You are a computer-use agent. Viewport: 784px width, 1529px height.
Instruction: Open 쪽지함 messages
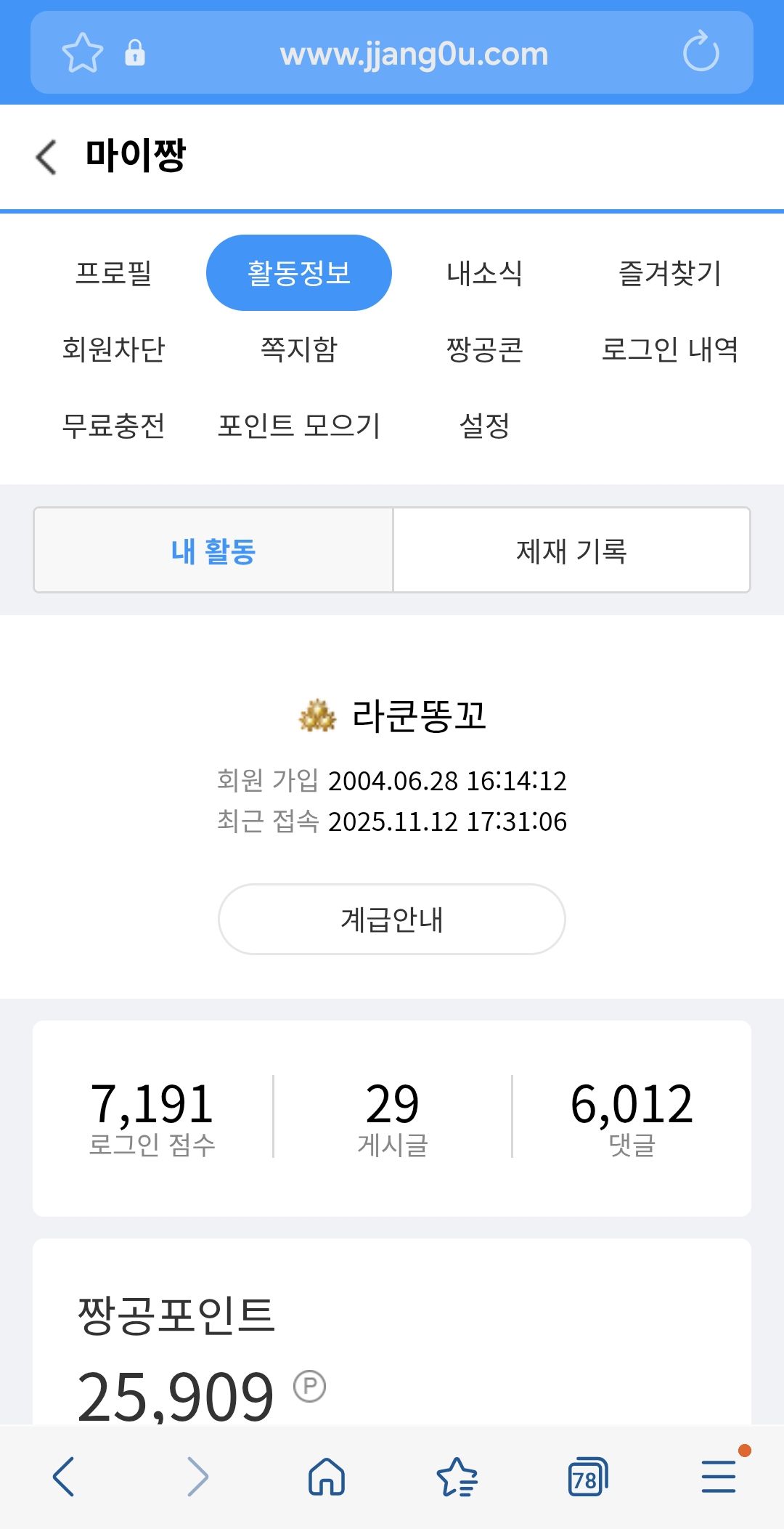(x=299, y=349)
